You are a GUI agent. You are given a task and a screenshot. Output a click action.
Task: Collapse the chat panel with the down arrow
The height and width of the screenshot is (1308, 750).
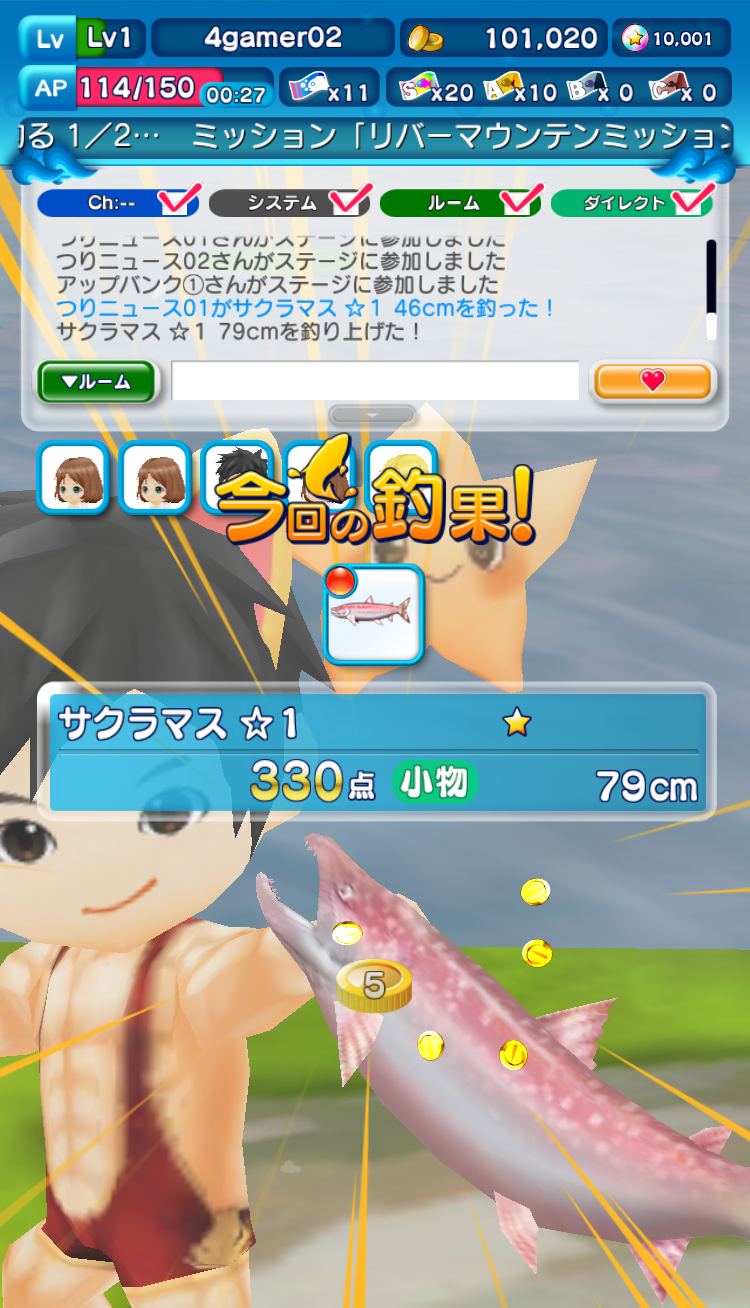click(373, 414)
